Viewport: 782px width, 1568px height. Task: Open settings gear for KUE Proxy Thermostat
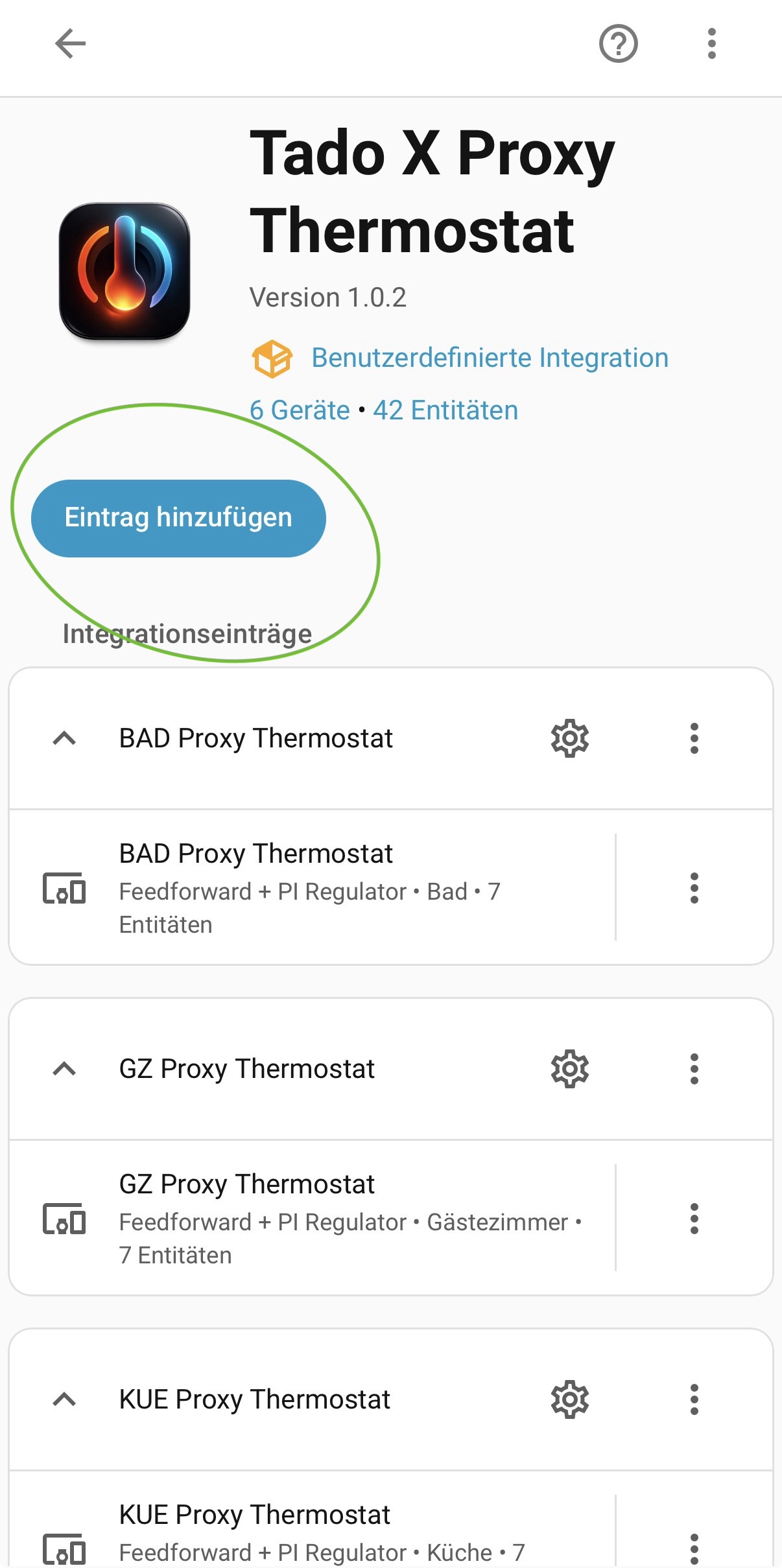tap(569, 1399)
